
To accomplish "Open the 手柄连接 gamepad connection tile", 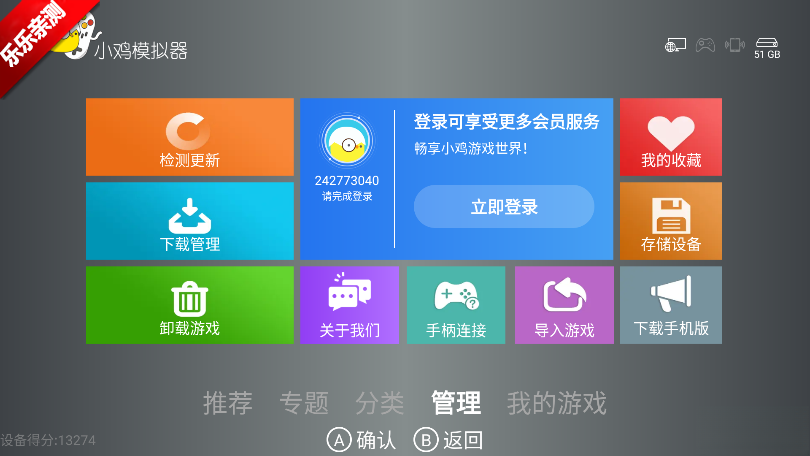I will coord(456,305).
